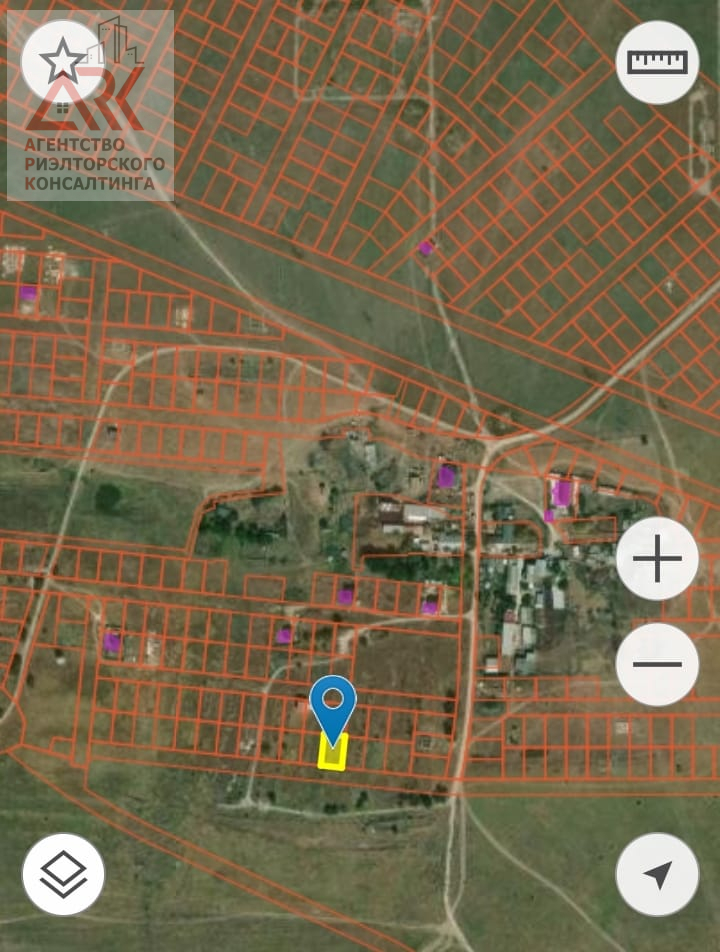Zoom in with the plus button

pos(657,560)
